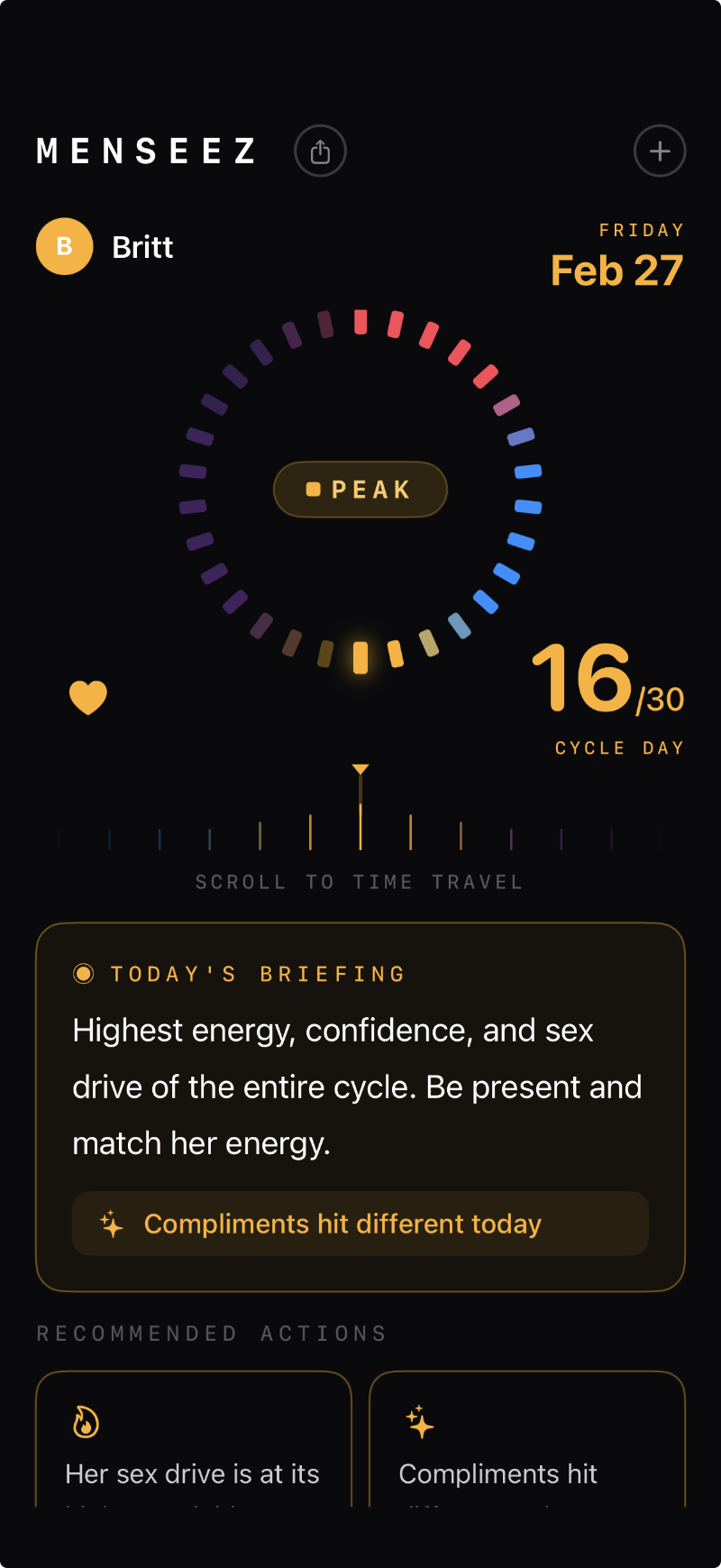Expand the 'Compliments hit' action card
This screenshot has height=1568, width=721.
[526, 1443]
